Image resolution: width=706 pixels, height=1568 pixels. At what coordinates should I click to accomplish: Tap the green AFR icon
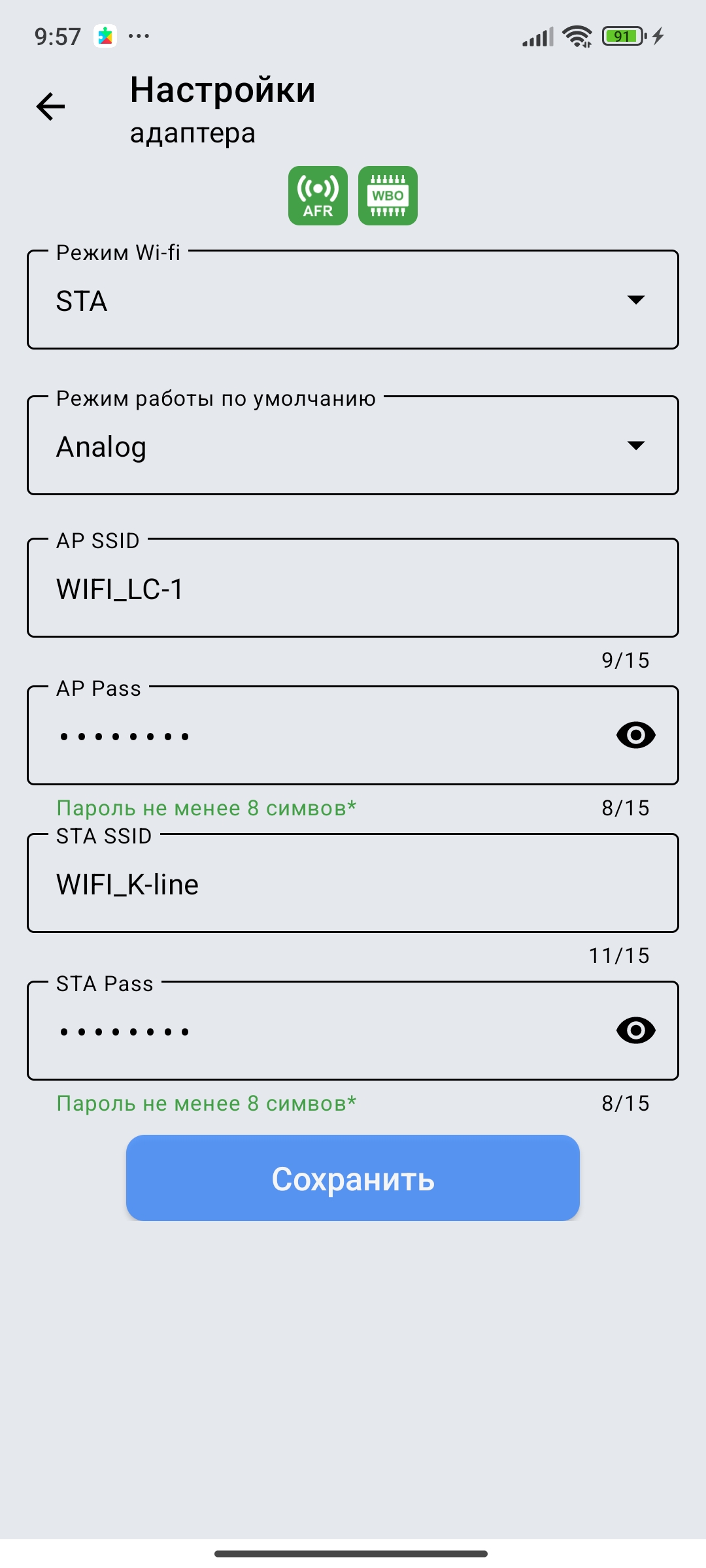click(x=318, y=195)
